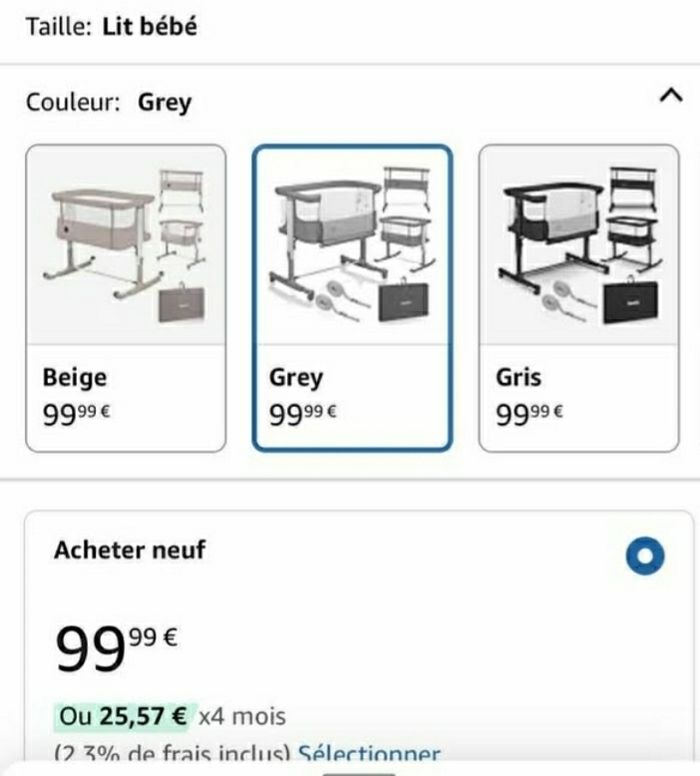Pick the Gris color variant
The height and width of the screenshot is (776, 700).
pyautogui.click(x=578, y=298)
